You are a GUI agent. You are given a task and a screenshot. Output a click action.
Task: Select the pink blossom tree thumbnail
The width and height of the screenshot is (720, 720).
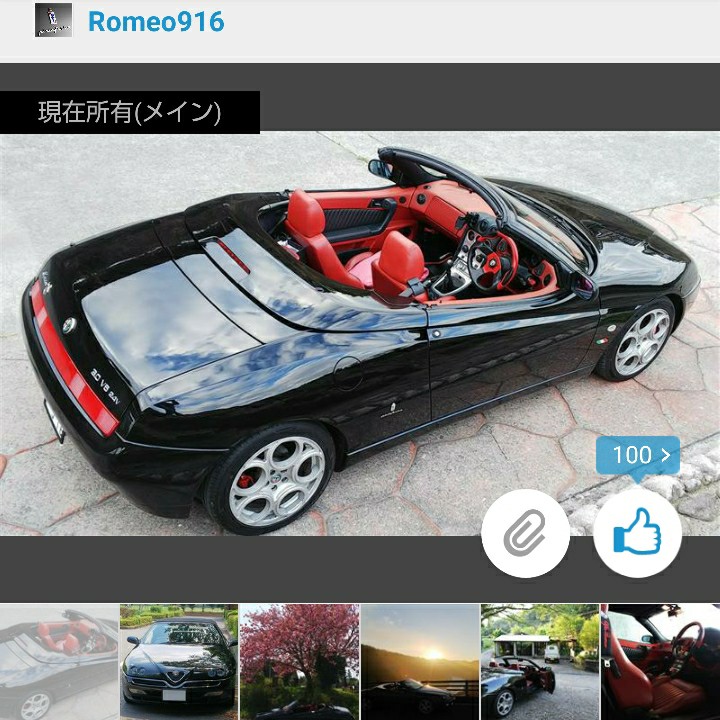click(x=299, y=661)
